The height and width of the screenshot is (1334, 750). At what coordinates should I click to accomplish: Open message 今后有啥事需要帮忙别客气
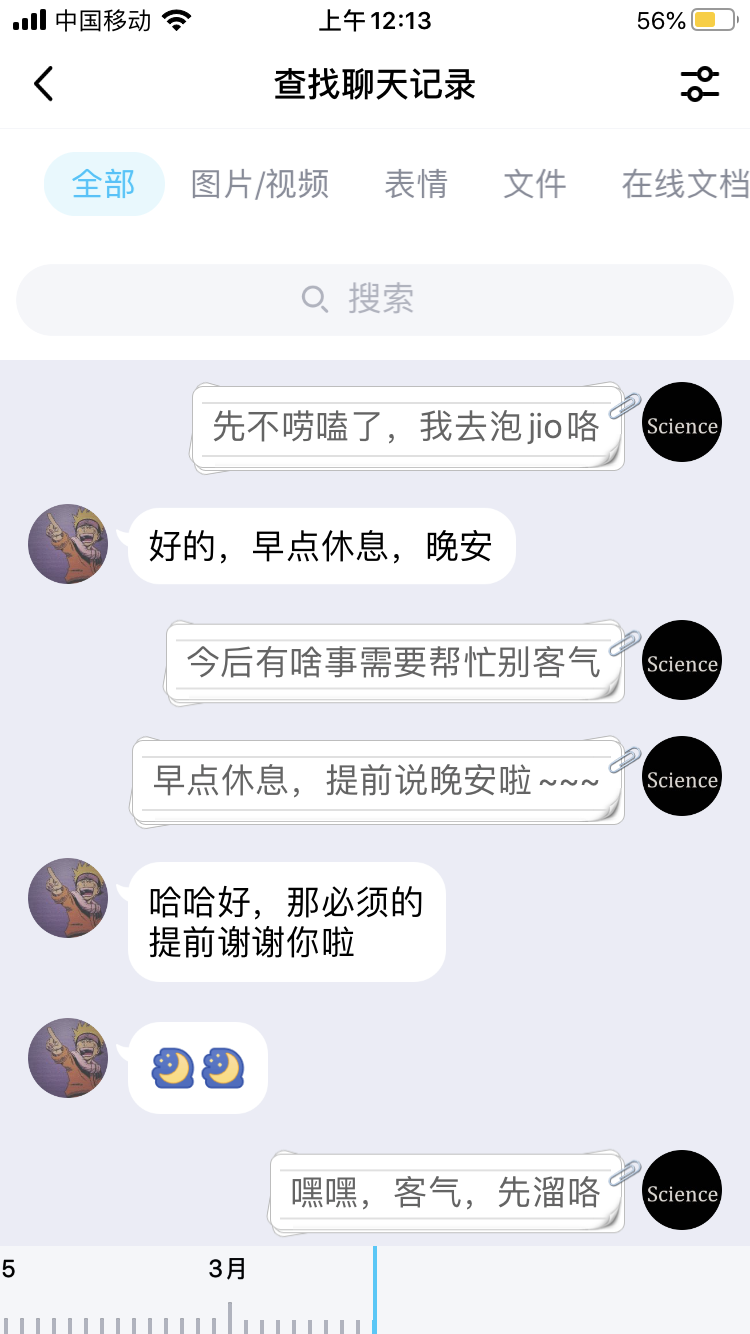click(394, 663)
